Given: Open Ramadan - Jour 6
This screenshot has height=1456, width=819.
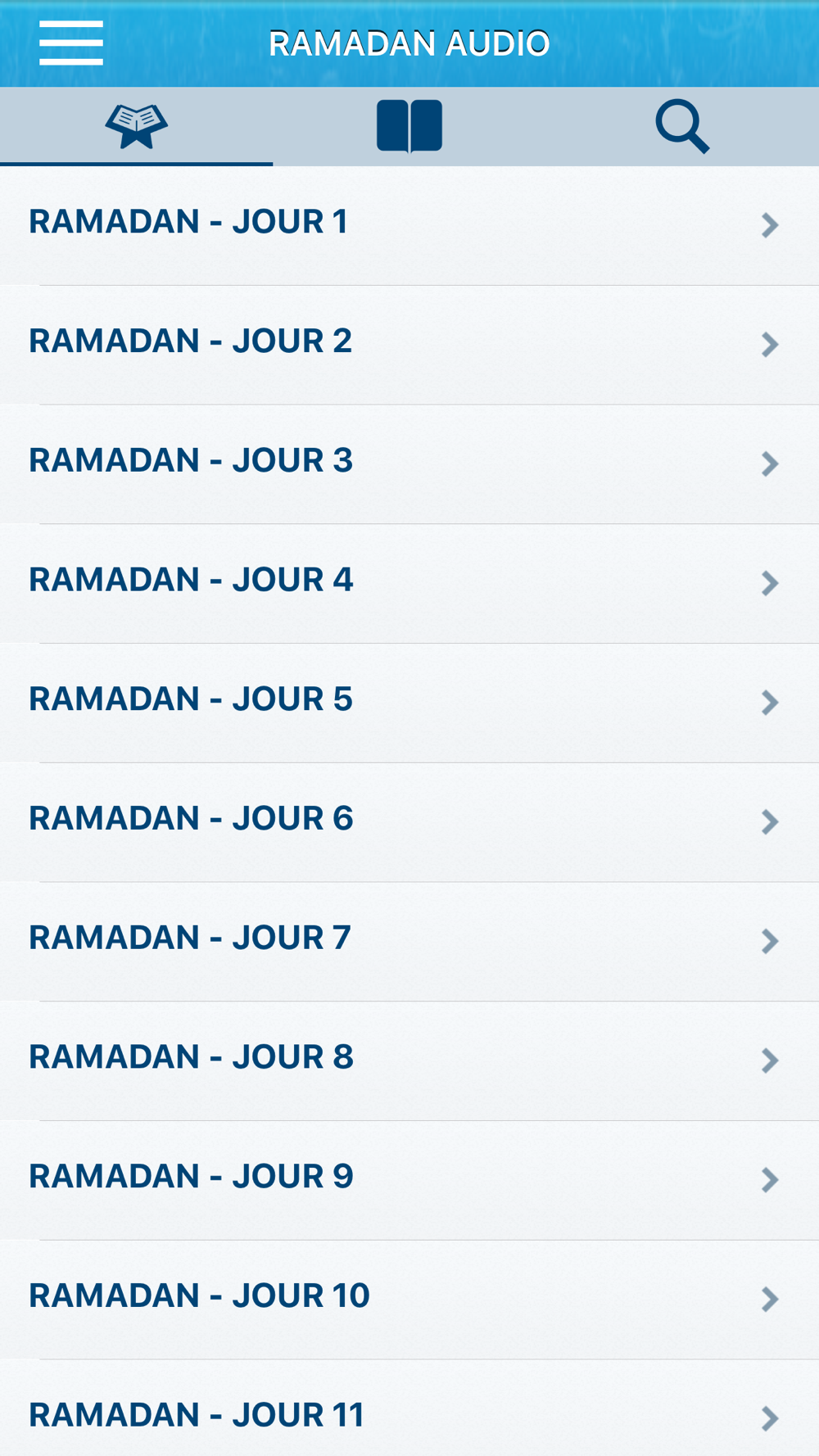Looking at the screenshot, I should click(409, 822).
